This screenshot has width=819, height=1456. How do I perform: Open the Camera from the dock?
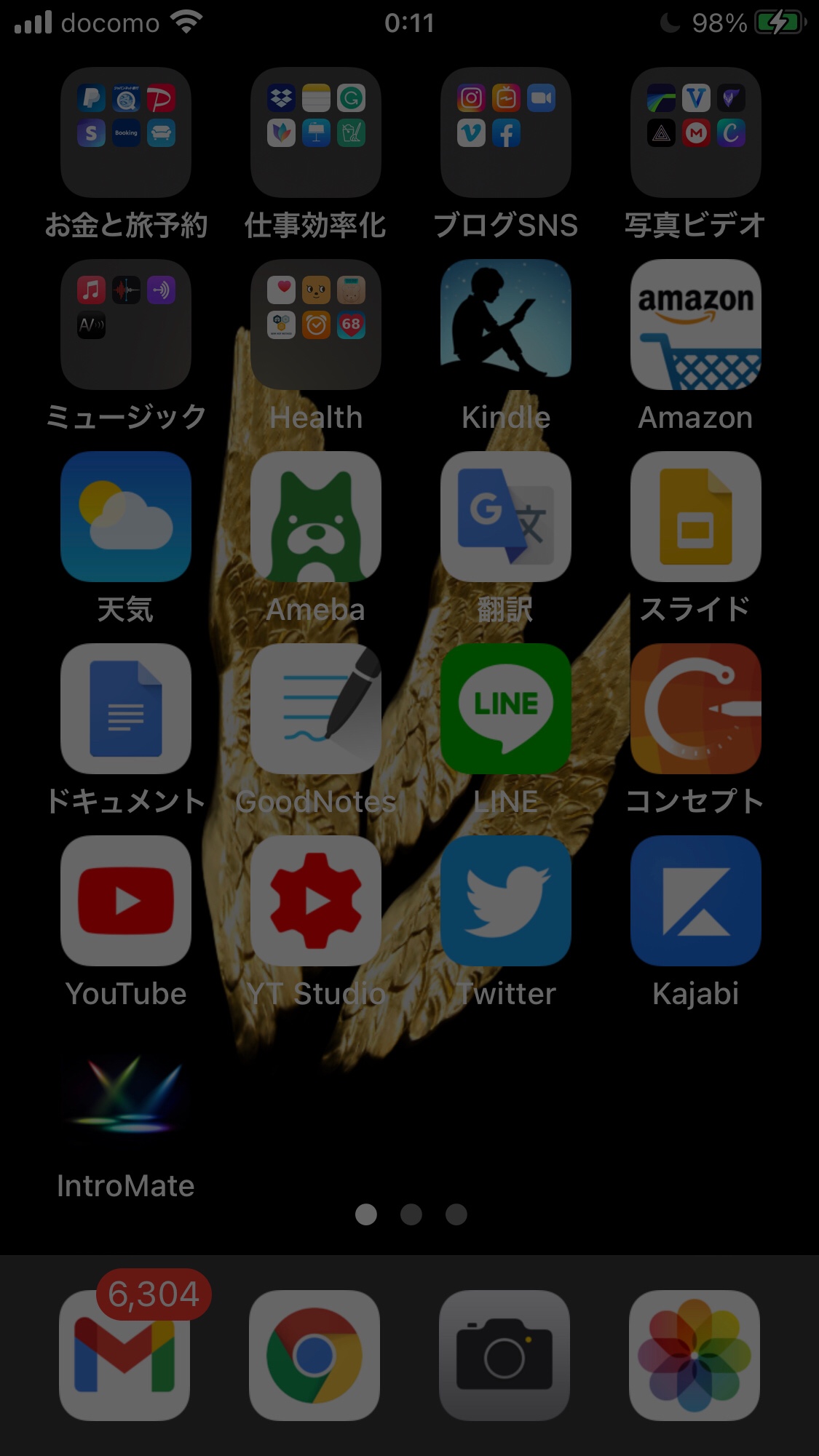coord(505,1355)
